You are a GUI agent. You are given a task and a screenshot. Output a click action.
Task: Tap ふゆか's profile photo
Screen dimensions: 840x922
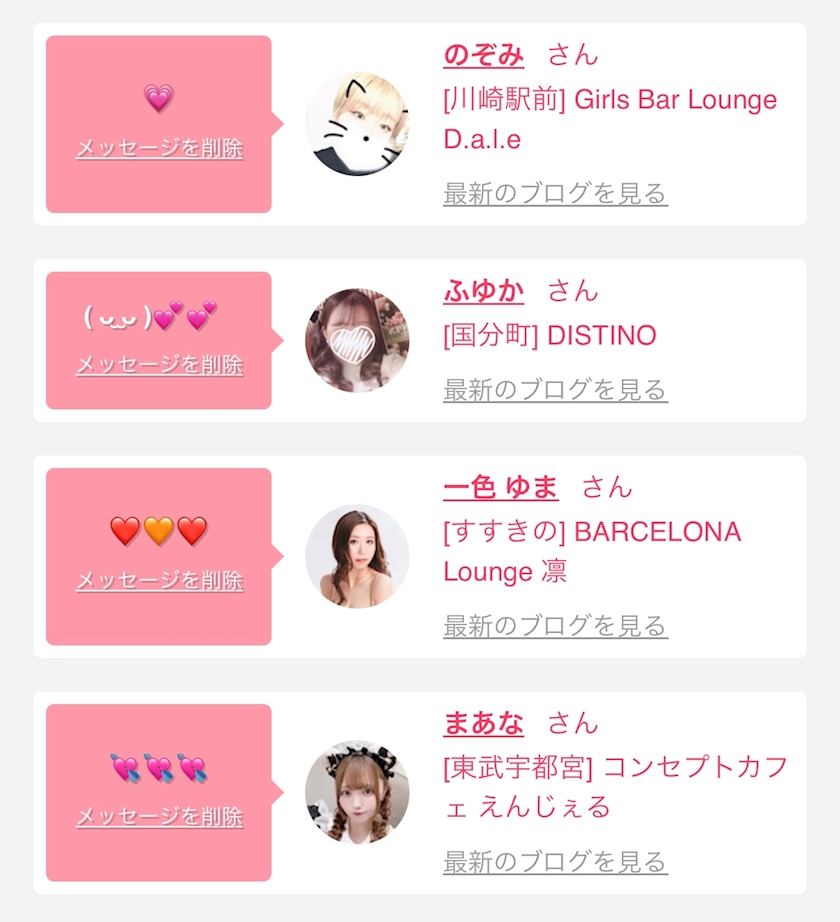pyautogui.click(x=357, y=340)
